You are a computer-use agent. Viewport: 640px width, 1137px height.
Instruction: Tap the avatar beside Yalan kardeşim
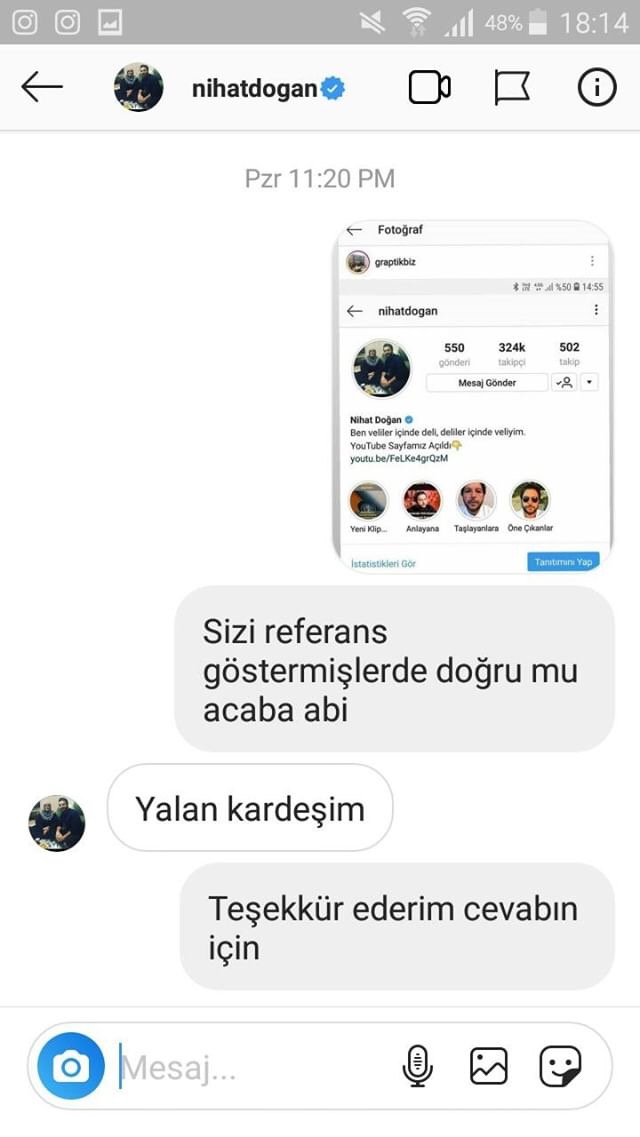pos(57,823)
